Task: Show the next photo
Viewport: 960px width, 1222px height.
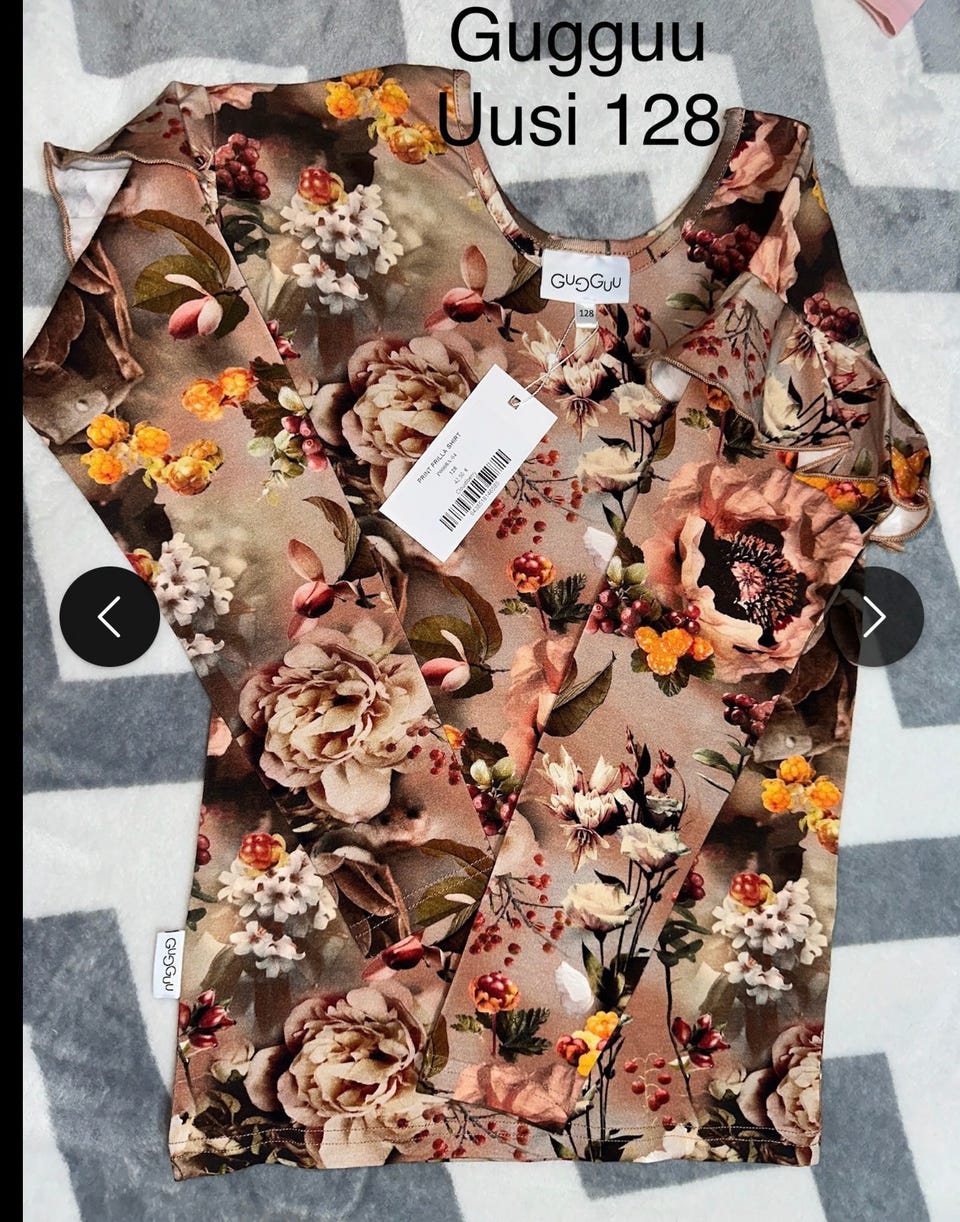Action: tap(875, 617)
